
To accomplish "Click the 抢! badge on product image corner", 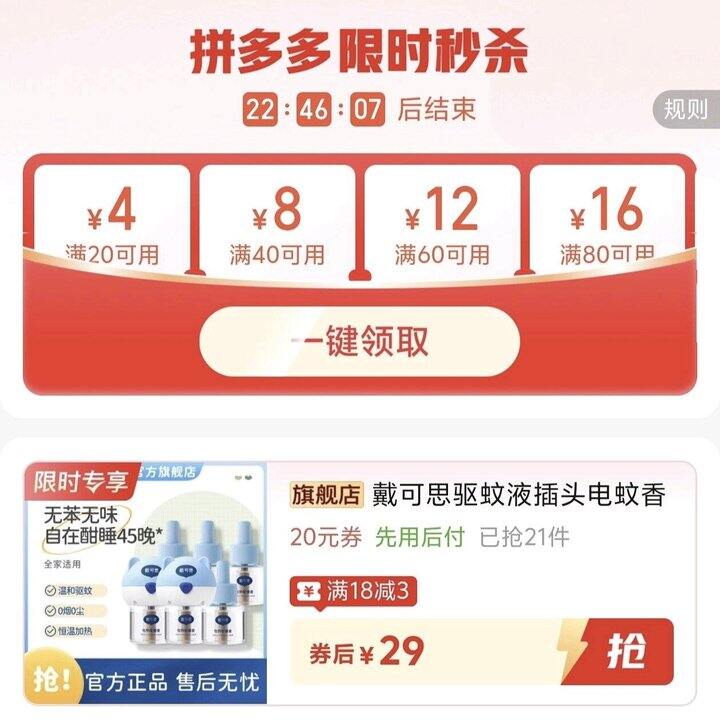I will pyautogui.click(x=51, y=679).
